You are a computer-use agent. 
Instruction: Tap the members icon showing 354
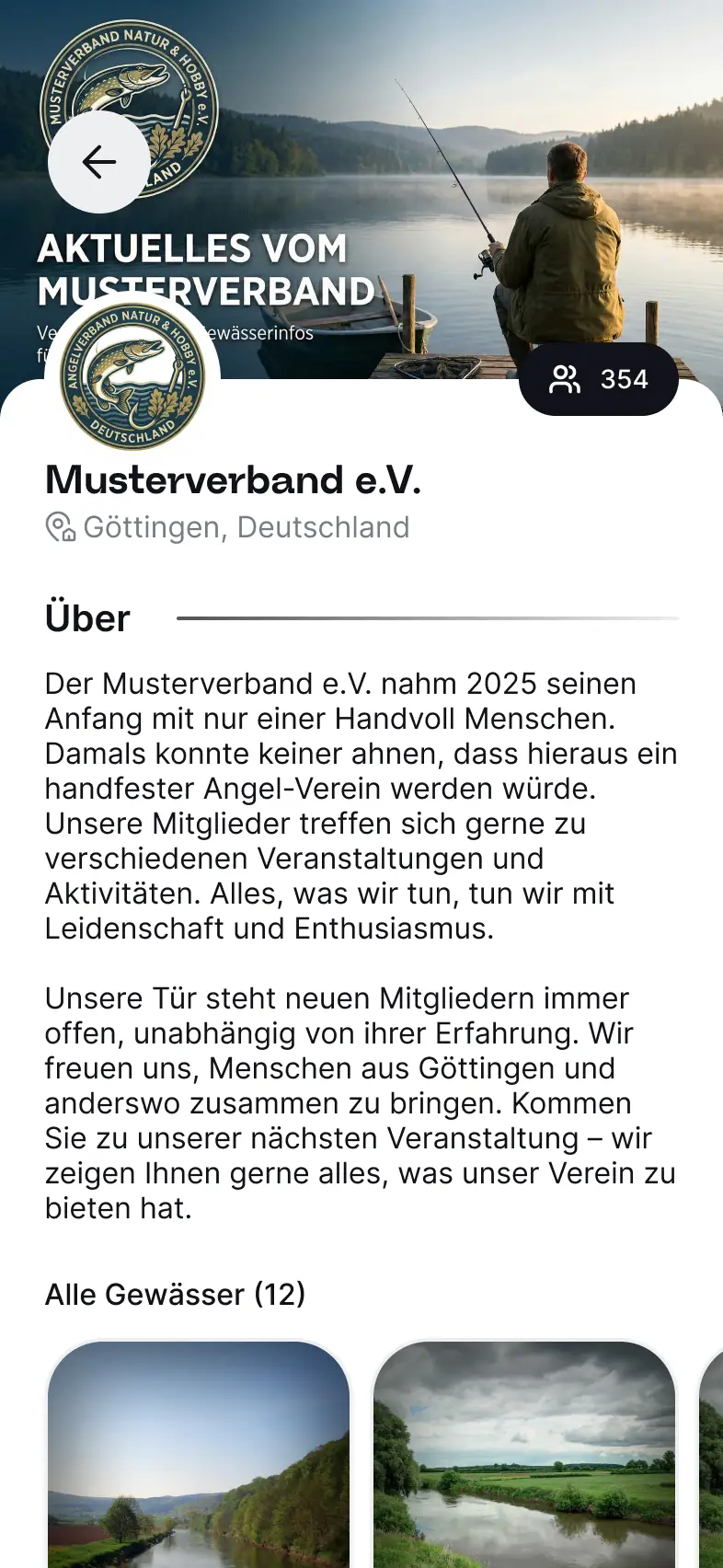coord(600,379)
